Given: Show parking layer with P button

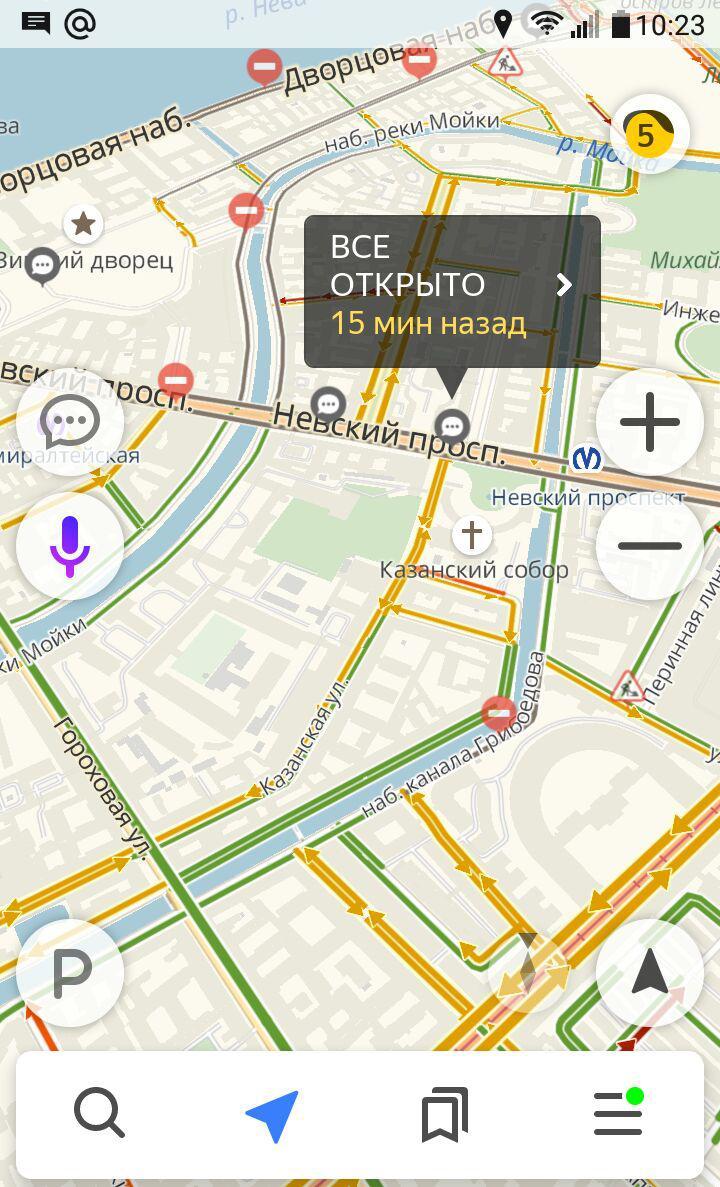Looking at the screenshot, I should 70,972.
